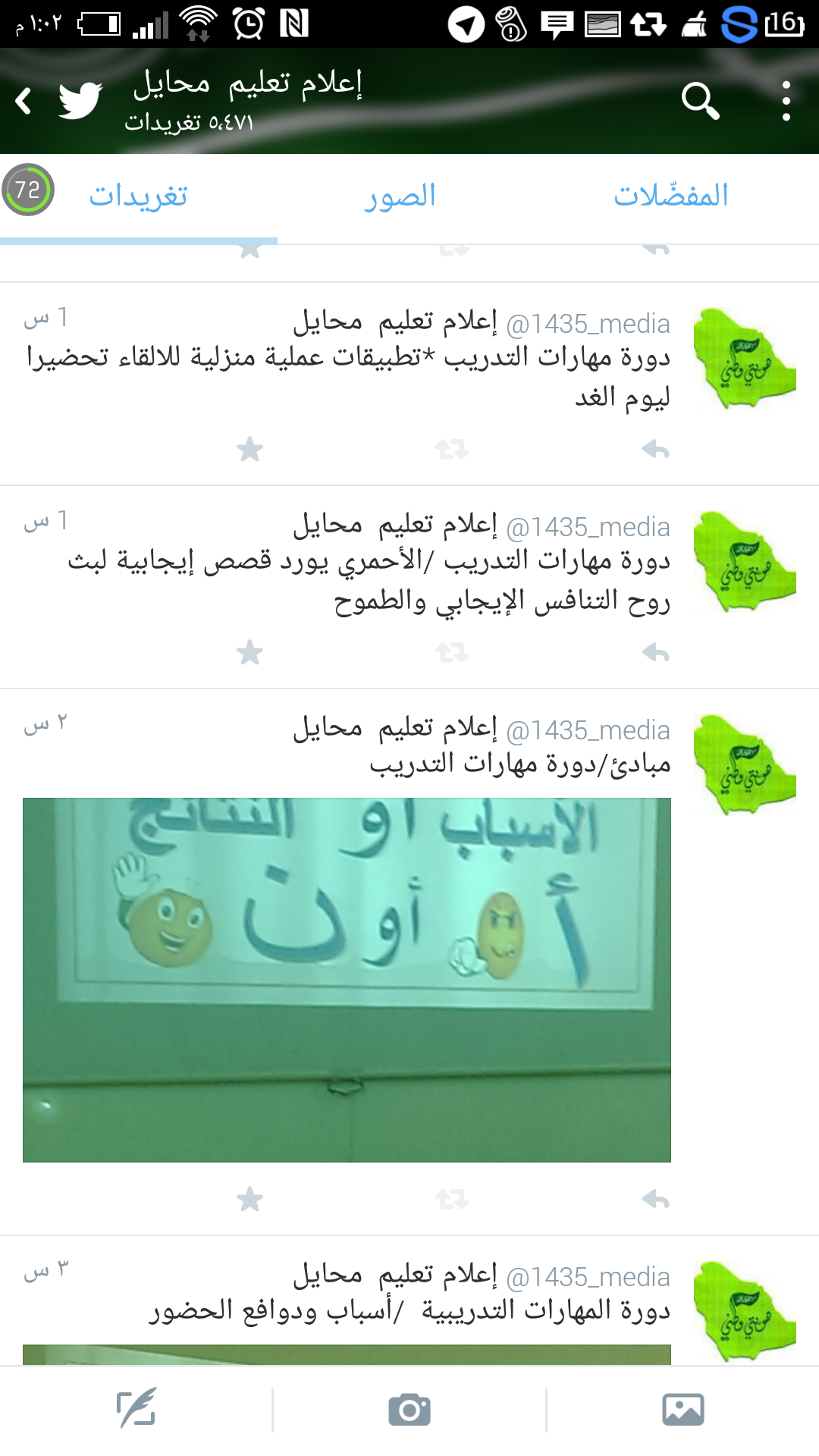The image size is (819, 1456).
Task: Open the photo gallery from the bottom bar
Action: click(682, 1410)
